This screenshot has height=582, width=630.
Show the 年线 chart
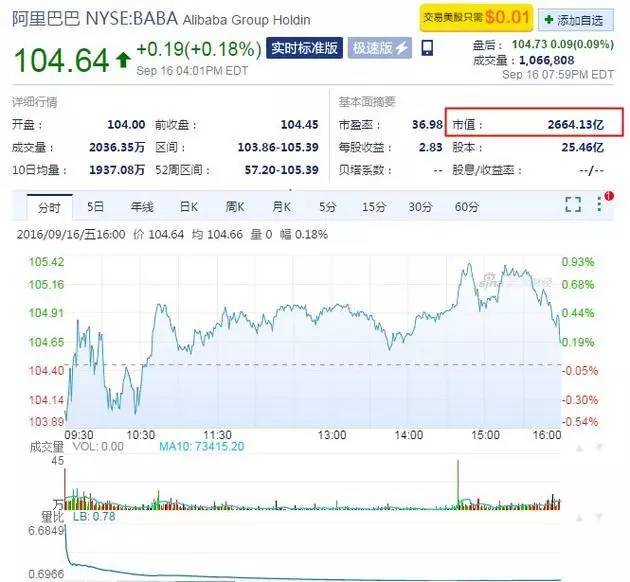[141, 207]
